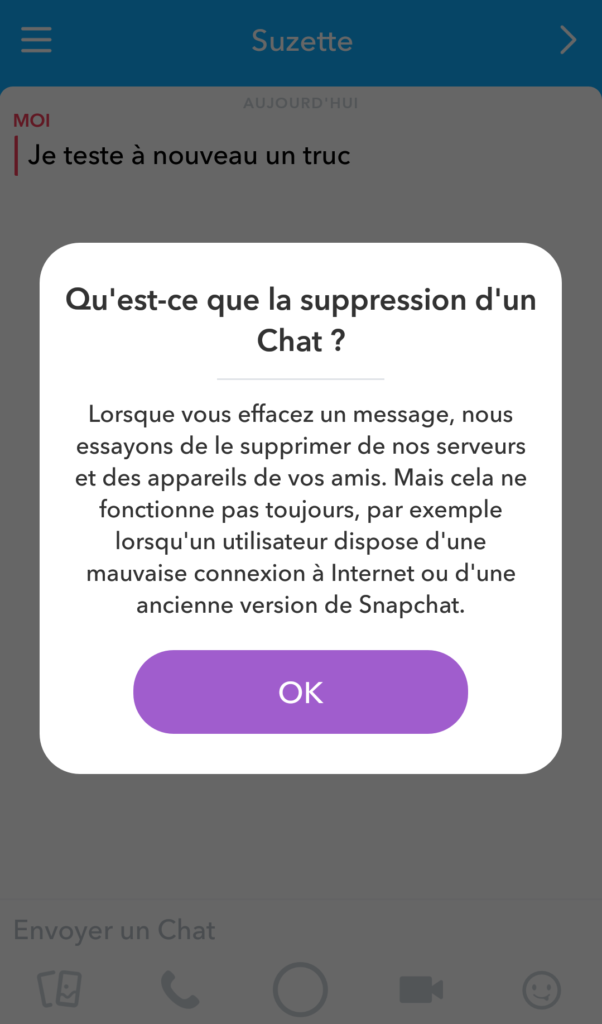Tap the Envoyer un Chat text field
Viewport: 602px width, 1024px height.
(300, 930)
